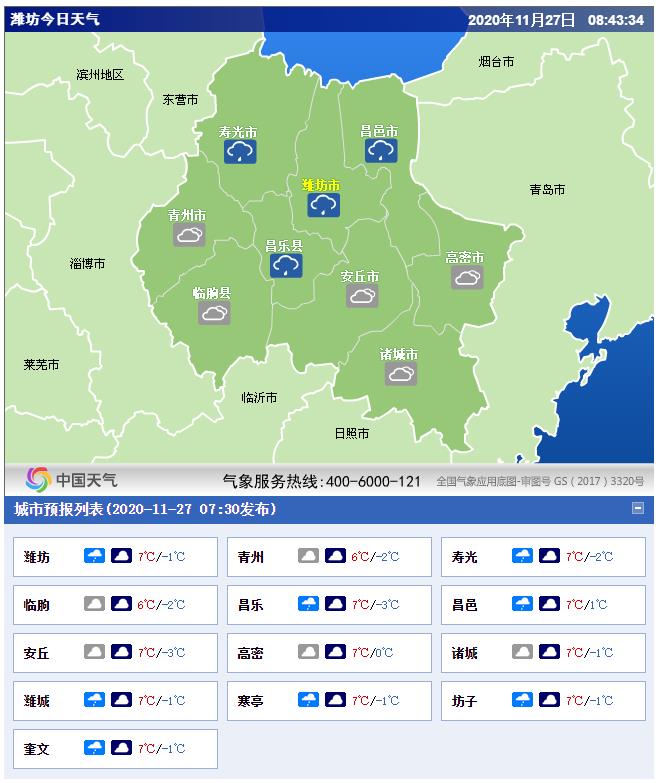Open the 诸城 forecast card
The width and height of the screenshot is (661, 783).
(x=543, y=653)
